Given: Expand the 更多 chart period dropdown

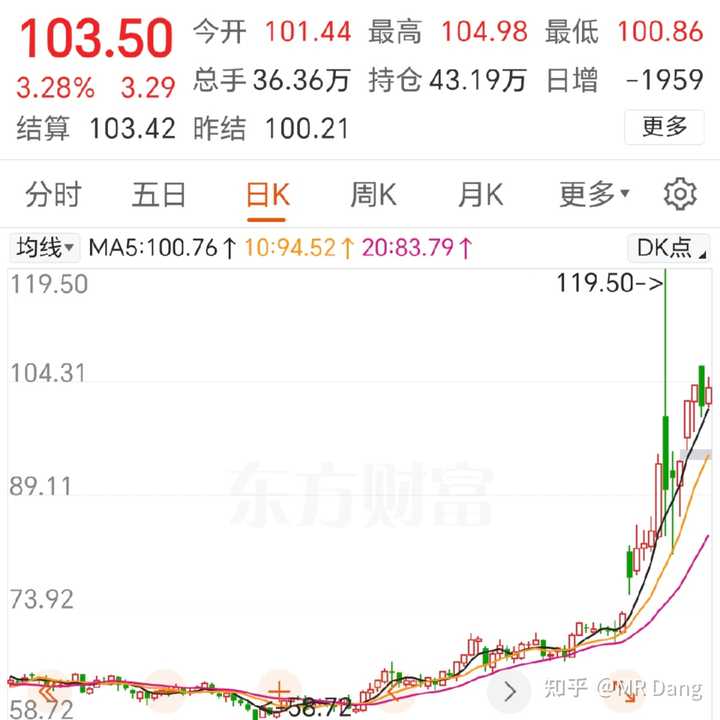Looking at the screenshot, I should tap(594, 195).
